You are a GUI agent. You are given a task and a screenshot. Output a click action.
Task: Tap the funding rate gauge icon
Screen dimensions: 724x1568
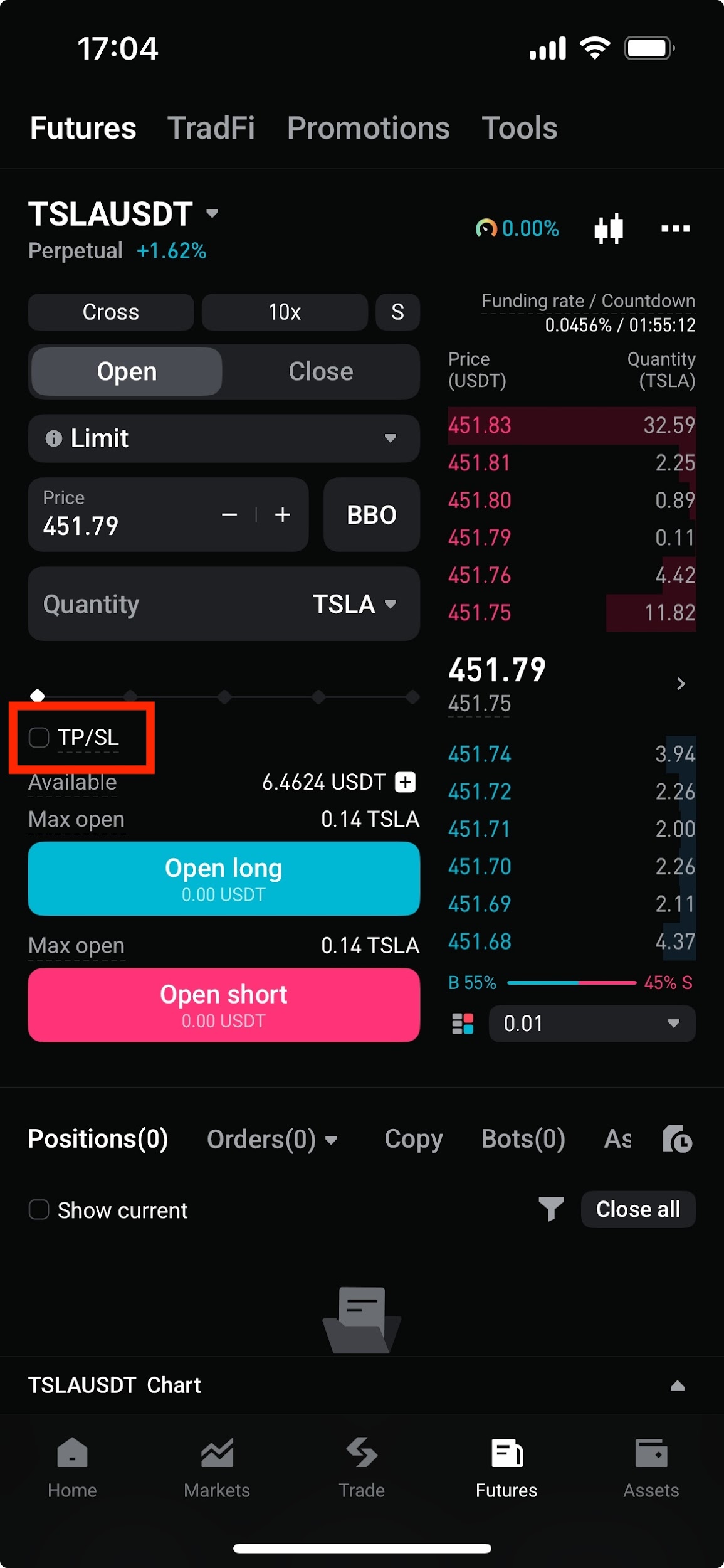pos(487,228)
